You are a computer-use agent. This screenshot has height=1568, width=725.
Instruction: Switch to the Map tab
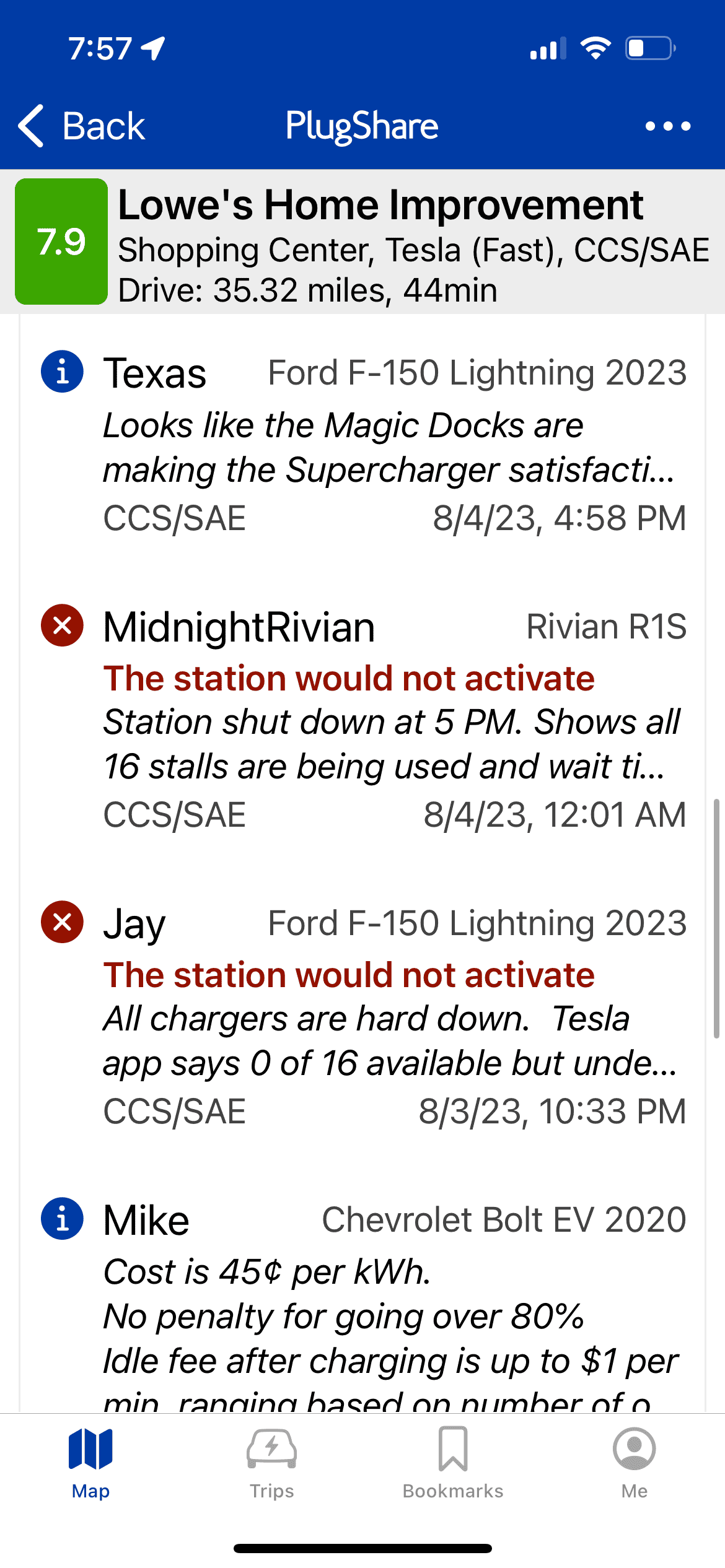pos(90,1463)
